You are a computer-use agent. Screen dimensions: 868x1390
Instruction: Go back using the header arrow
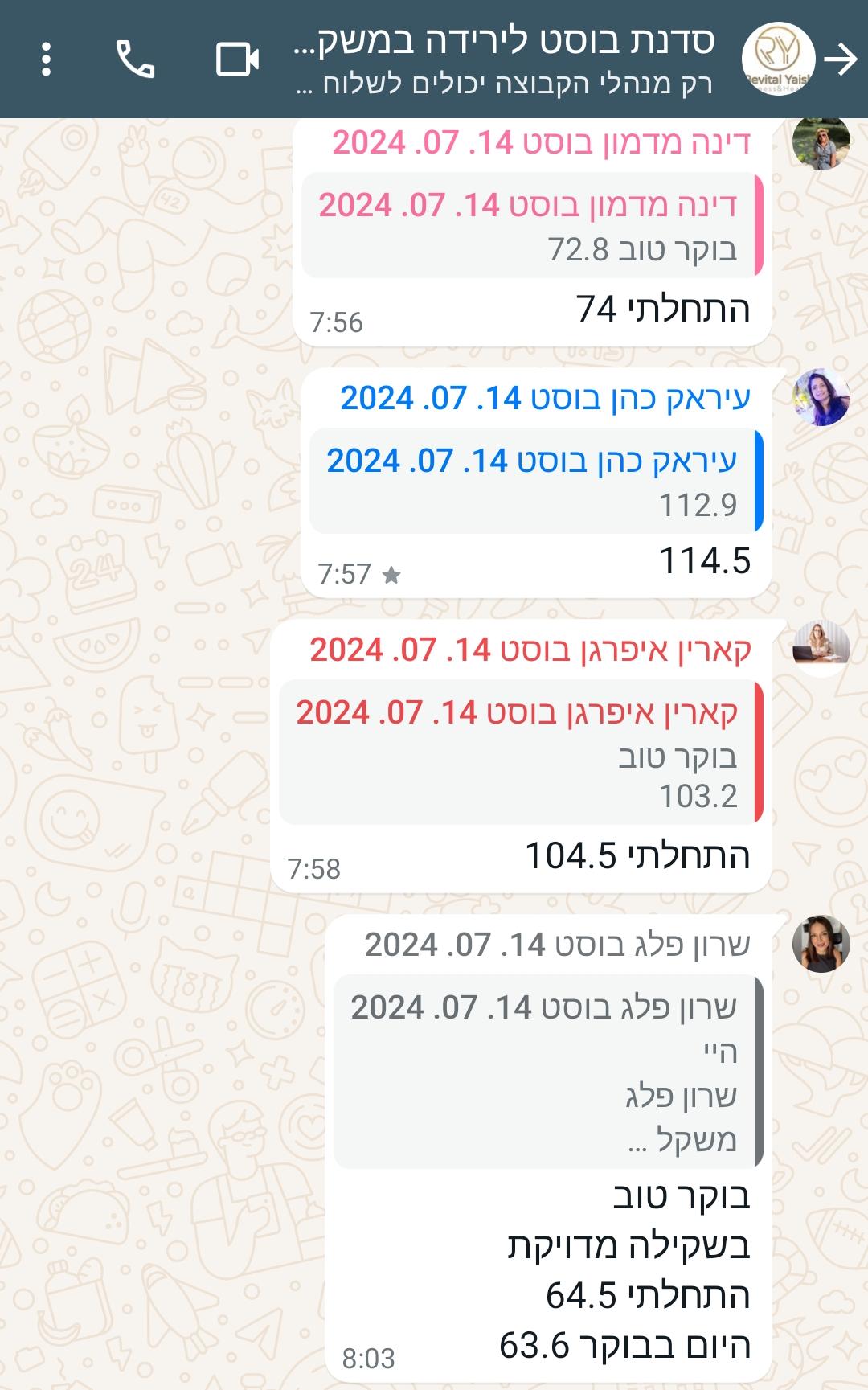(841, 59)
